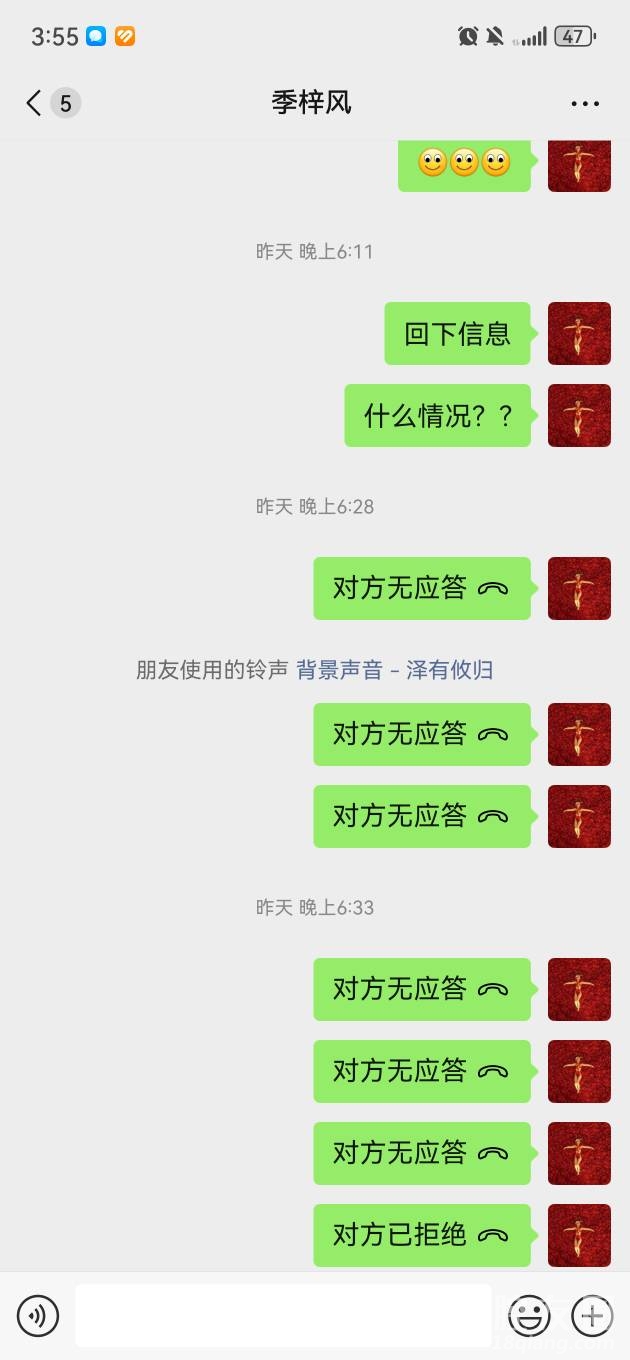Viewport: 630px width, 1360px height.
Task: Open ringtone link 背景声音 - 泽有攸归
Action: (x=395, y=670)
